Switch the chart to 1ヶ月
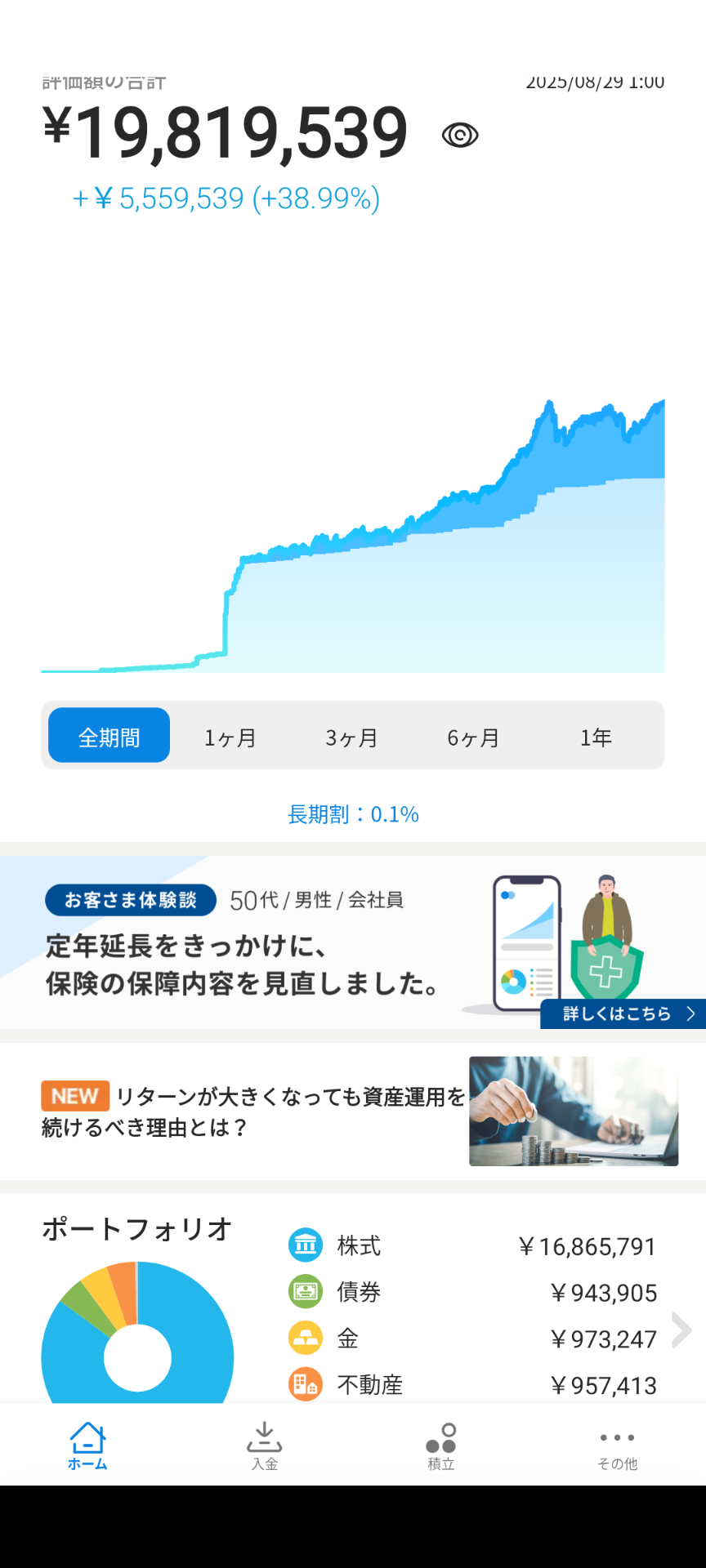706x1568 pixels. (x=230, y=737)
